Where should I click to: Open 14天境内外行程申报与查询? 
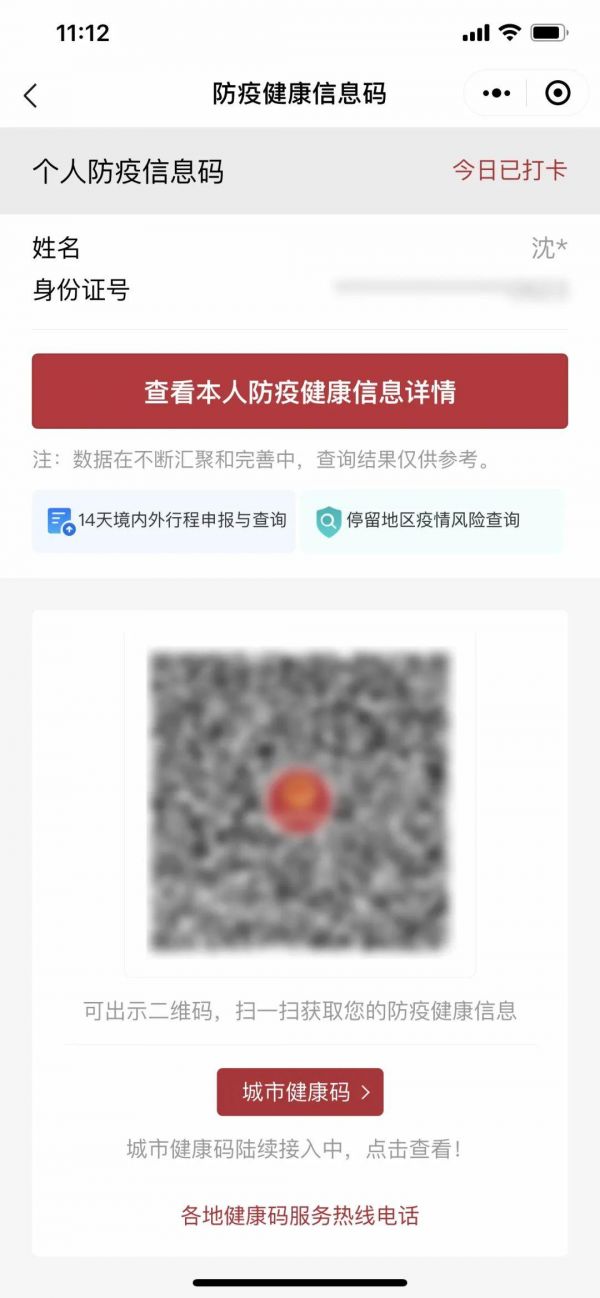pyautogui.click(x=165, y=520)
